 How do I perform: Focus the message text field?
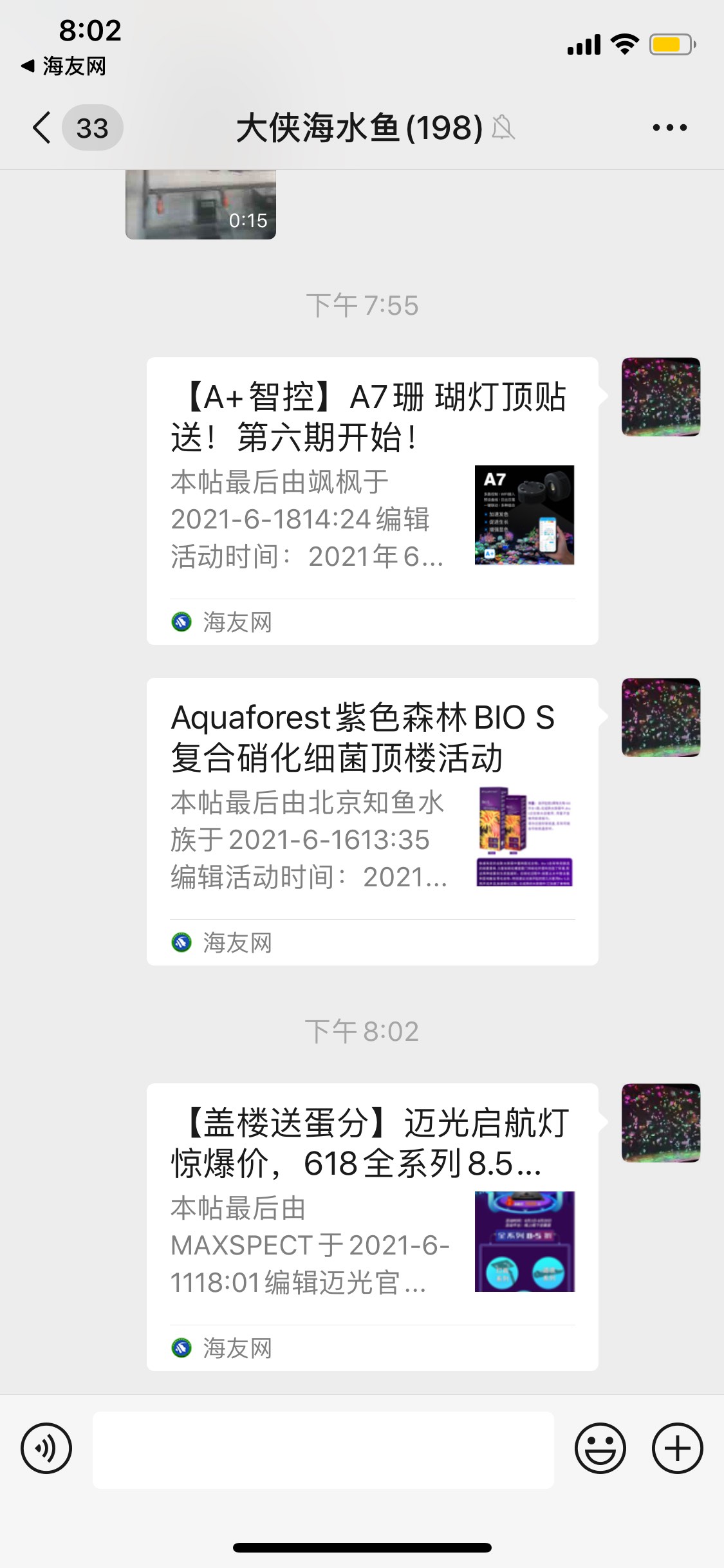point(323,1450)
